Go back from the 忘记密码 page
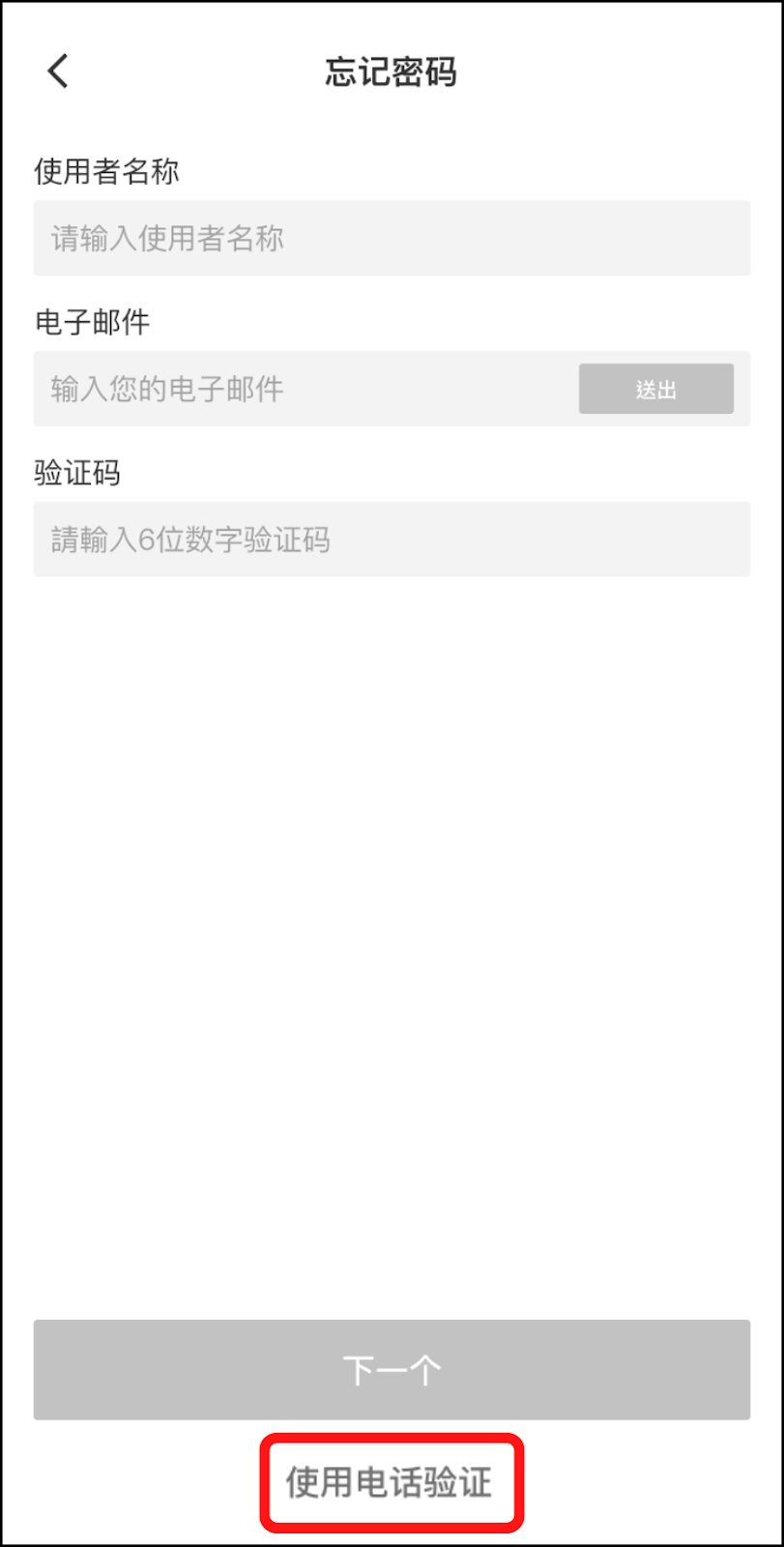The width and height of the screenshot is (784, 1547). pos(58,71)
